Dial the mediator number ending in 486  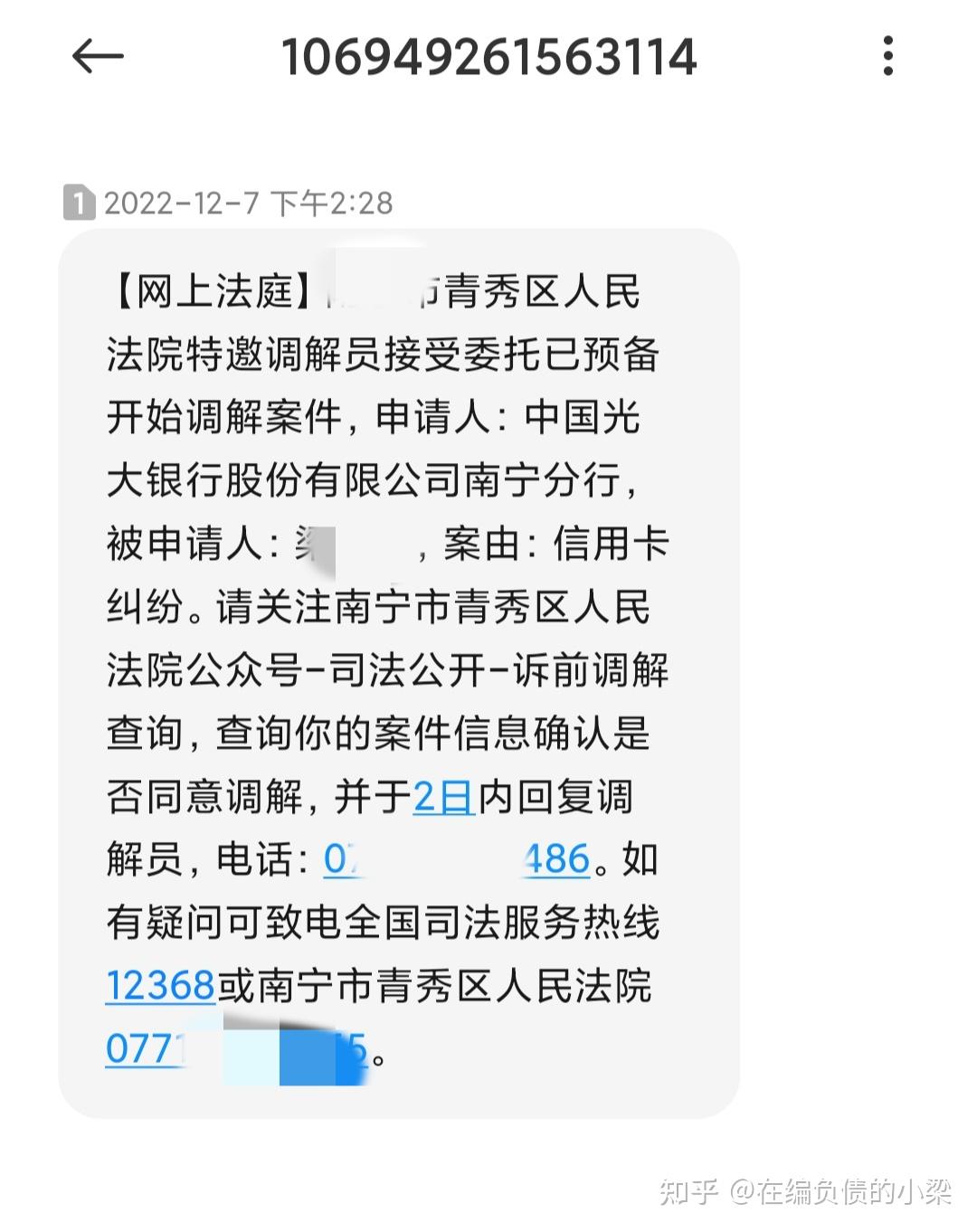point(558,860)
